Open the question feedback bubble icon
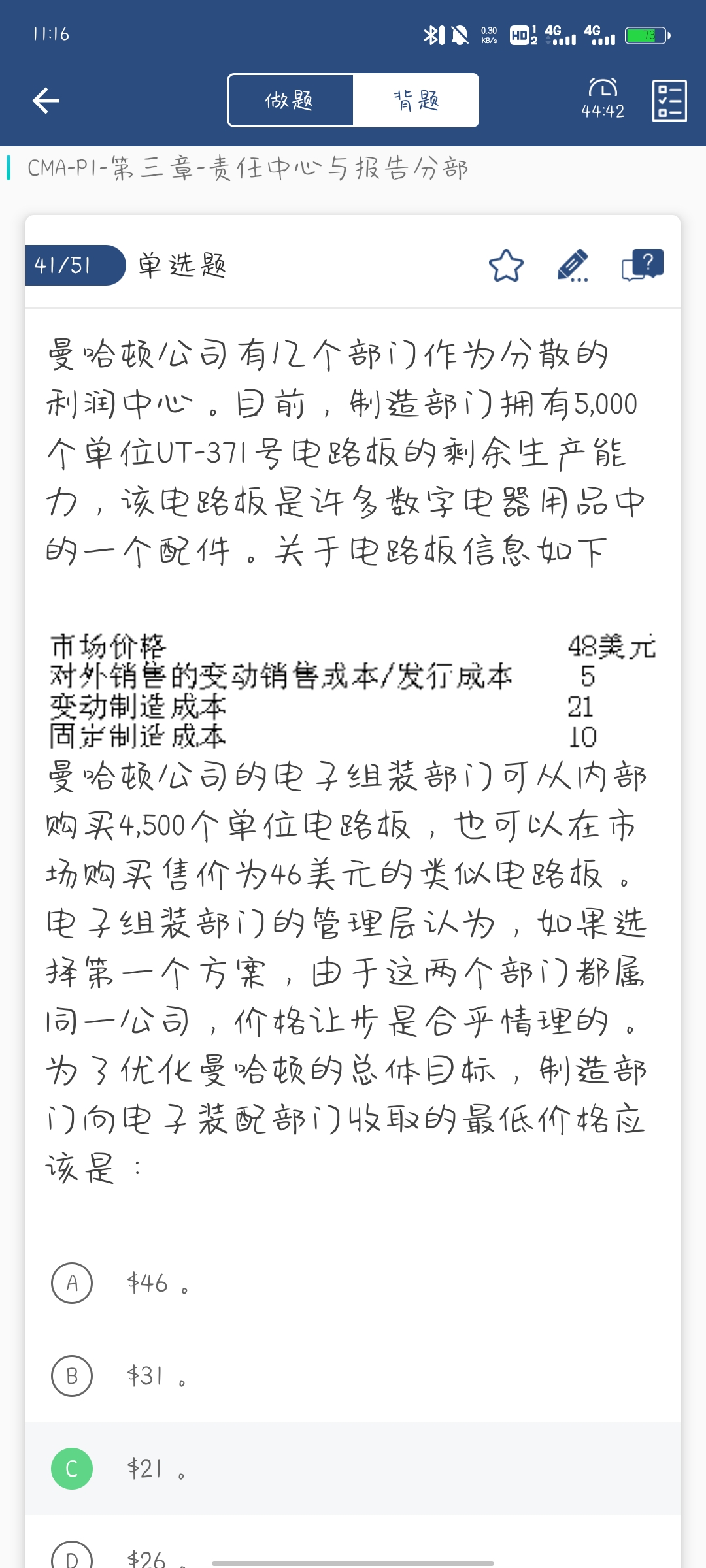 pos(643,265)
